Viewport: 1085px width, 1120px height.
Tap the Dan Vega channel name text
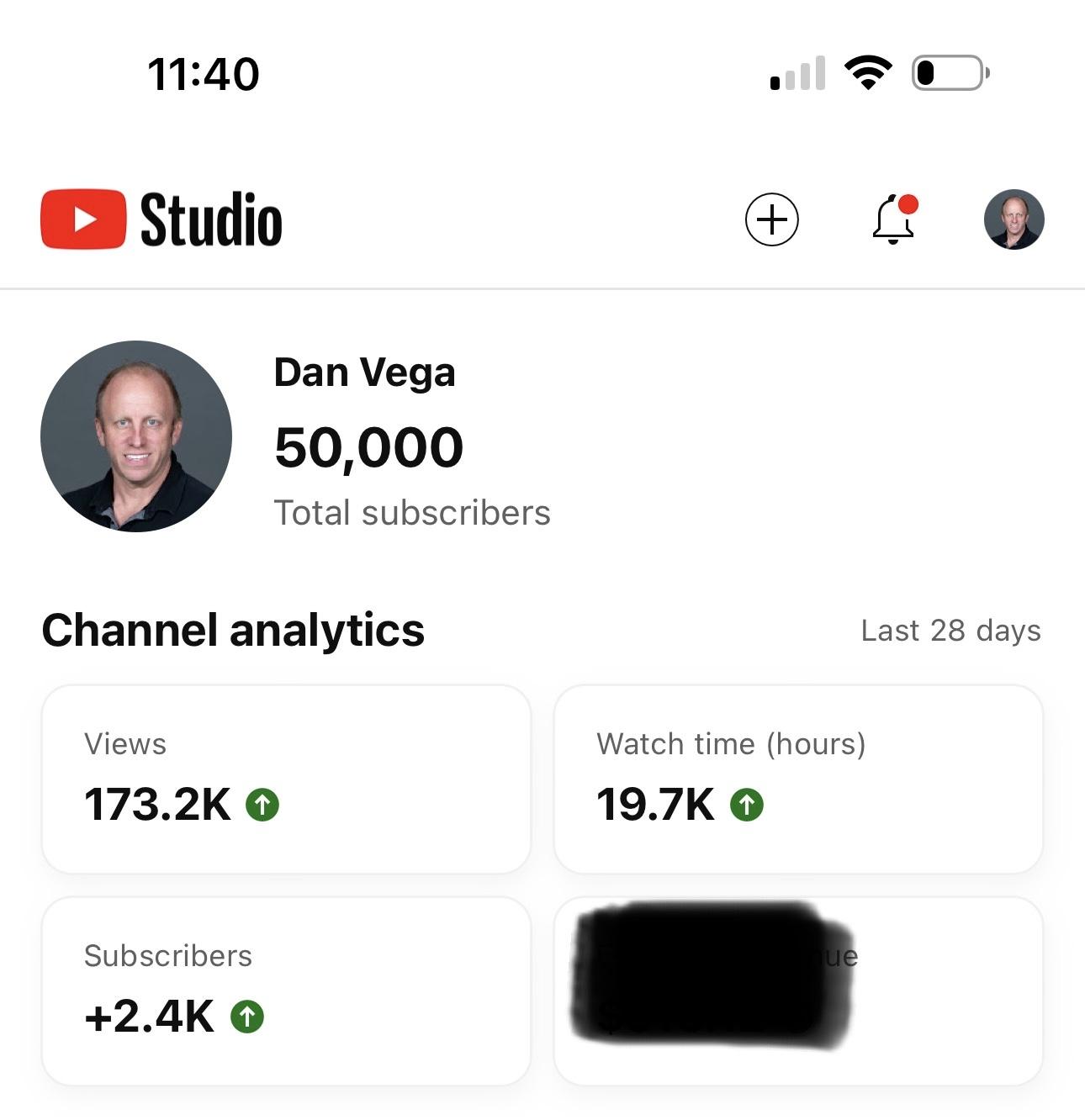[x=364, y=371]
